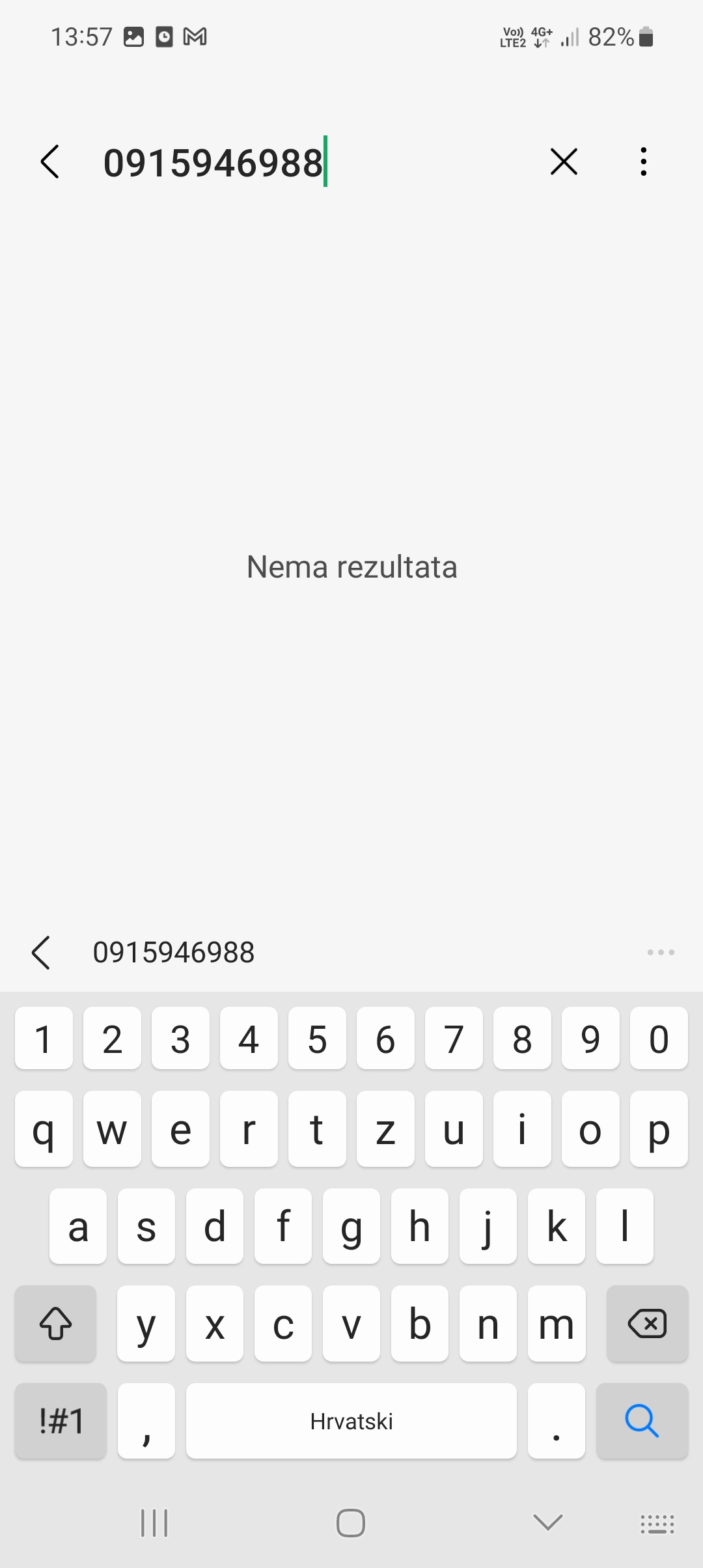
Task: Open recent apps from navigation bar
Action: tap(154, 1522)
